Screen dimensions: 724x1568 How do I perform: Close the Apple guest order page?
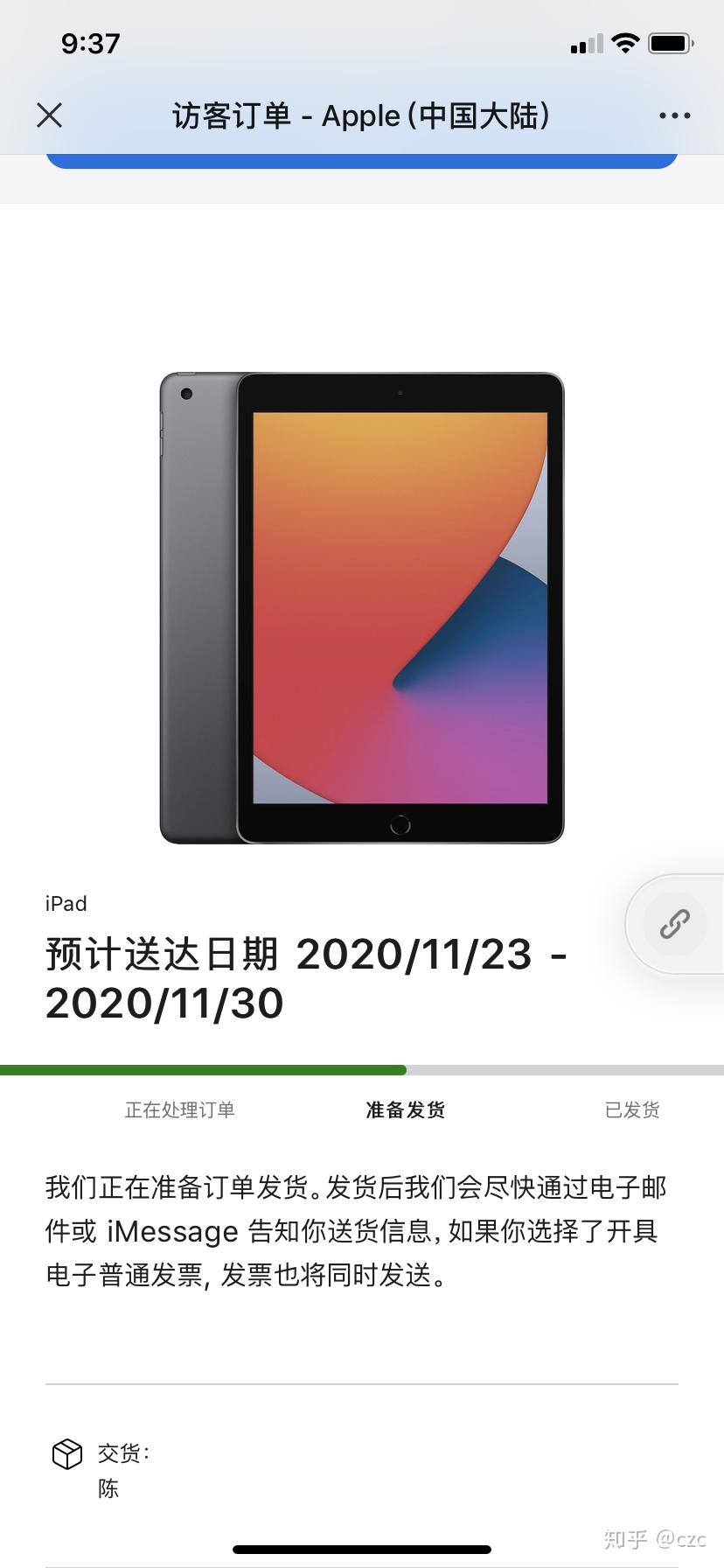click(50, 115)
